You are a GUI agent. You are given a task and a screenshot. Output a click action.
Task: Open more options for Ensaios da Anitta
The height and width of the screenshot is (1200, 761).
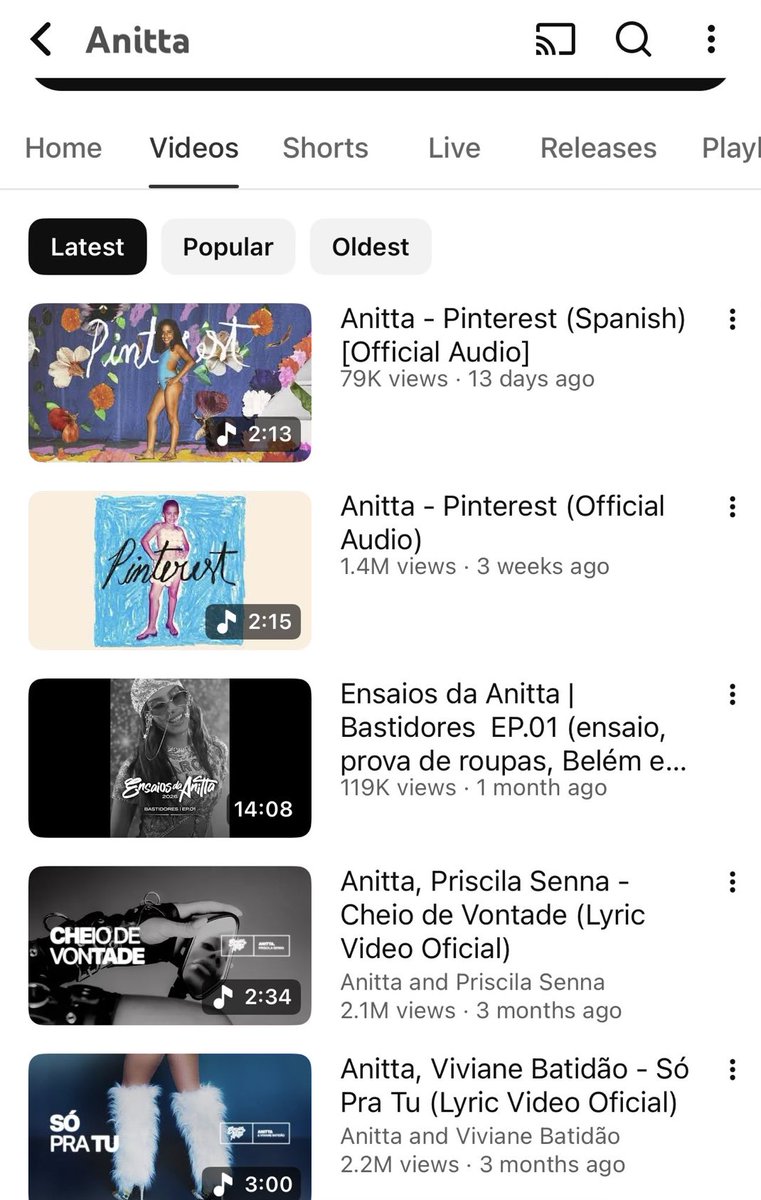(732, 694)
